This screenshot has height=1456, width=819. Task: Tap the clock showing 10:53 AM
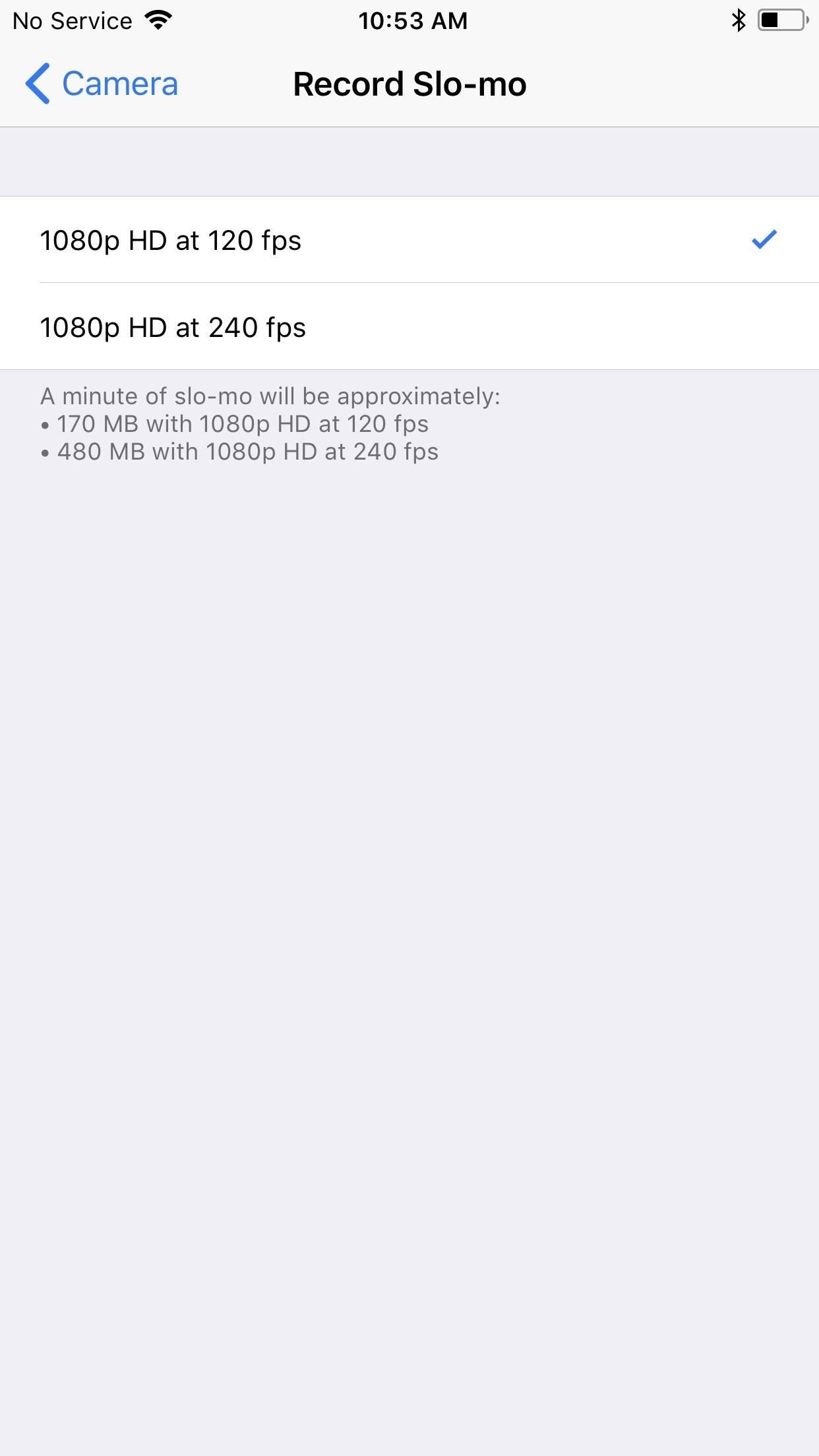tap(413, 20)
